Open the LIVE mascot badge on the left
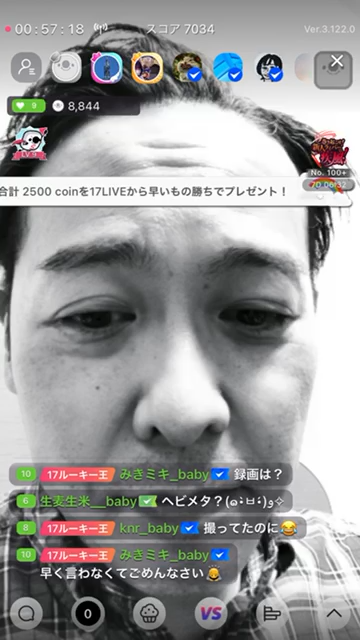The width and height of the screenshot is (360, 640). (x=29, y=143)
